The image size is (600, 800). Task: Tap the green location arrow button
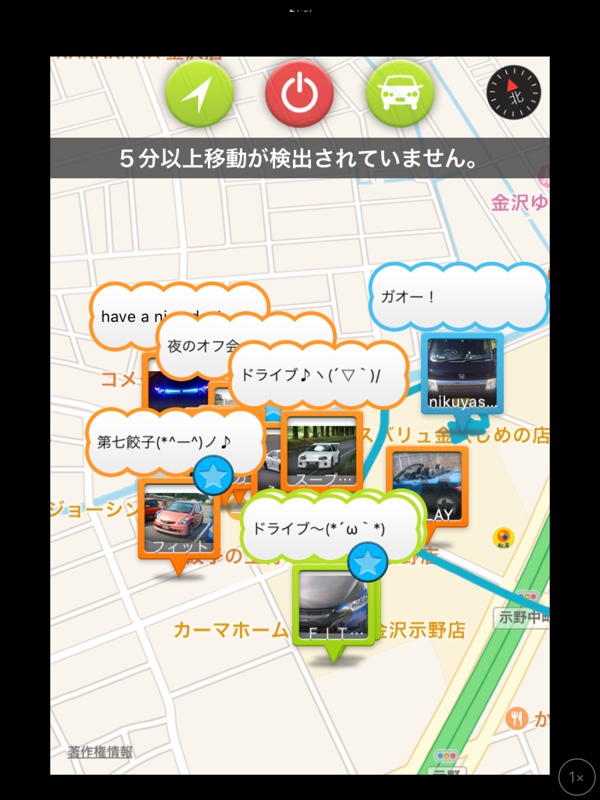(x=200, y=94)
